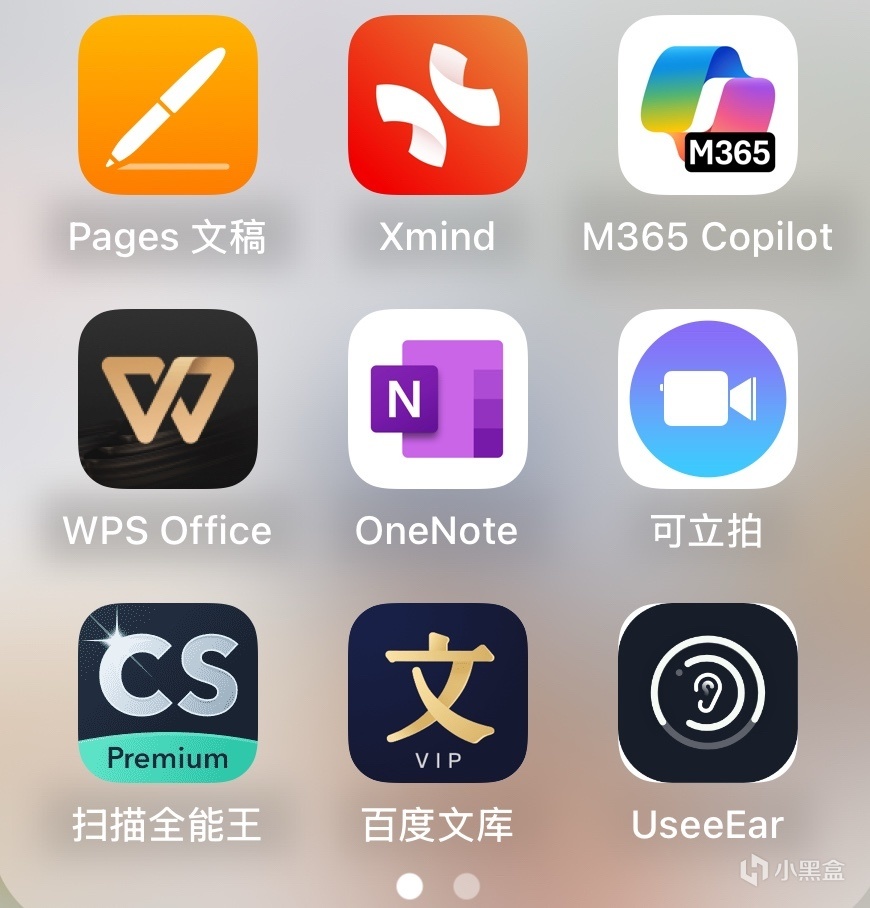Start WPS Office
The image size is (870, 908).
[x=167, y=398]
